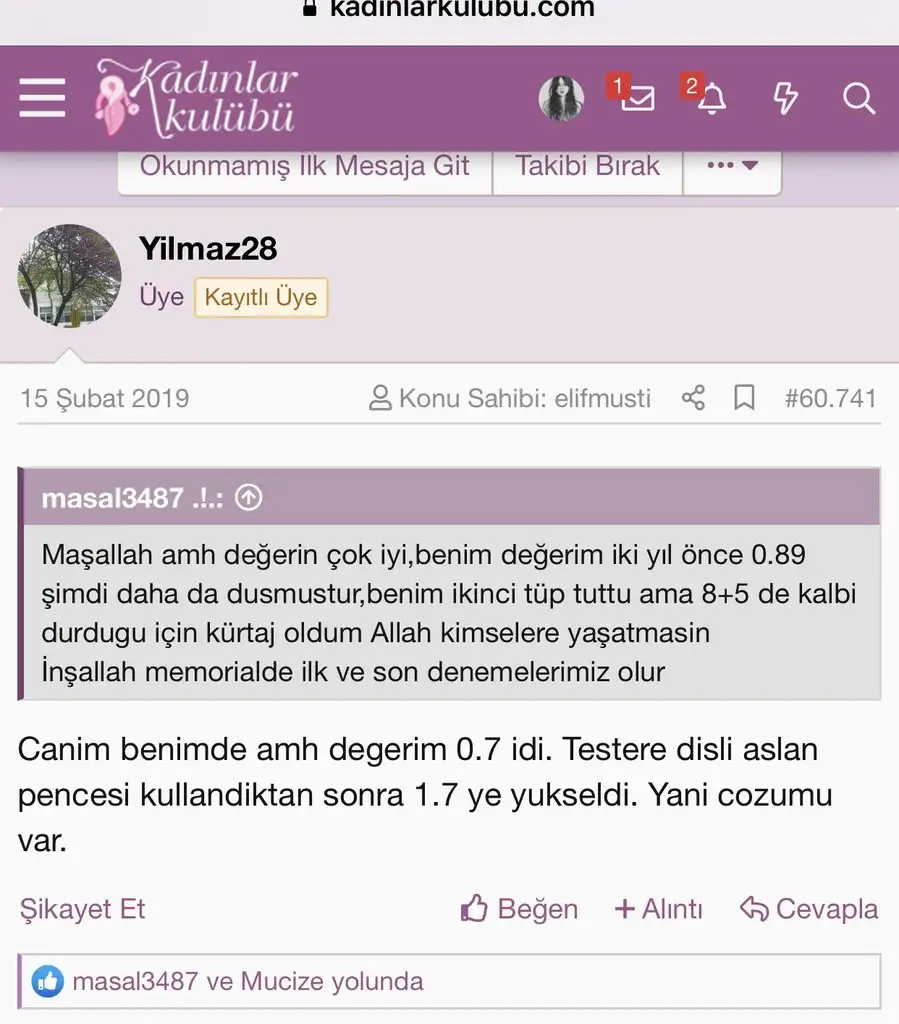
Task: Report the post with Şikayet Et
Action: (82, 909)
